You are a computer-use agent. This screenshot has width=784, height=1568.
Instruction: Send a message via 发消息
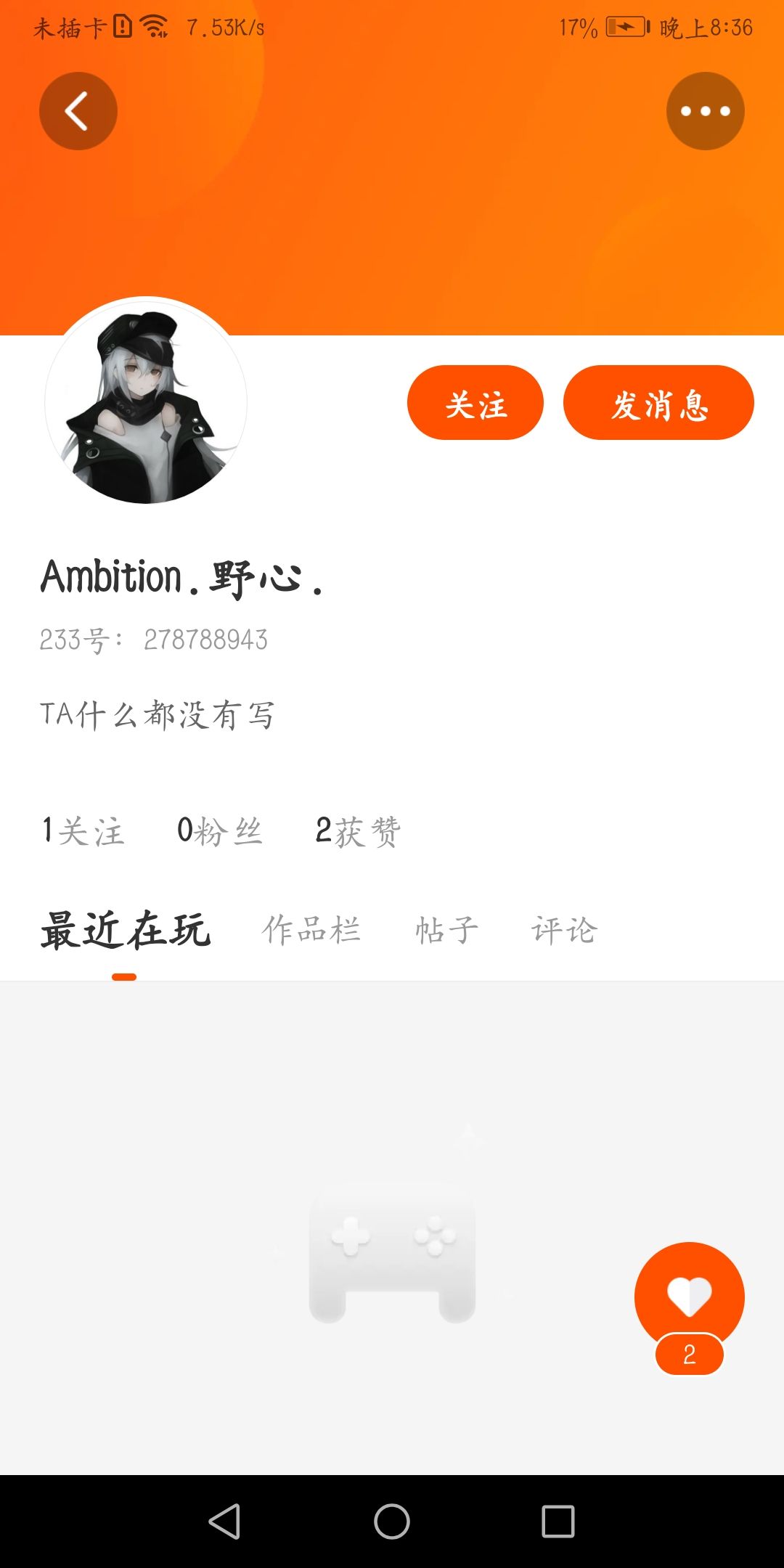(x=658, y=403)
